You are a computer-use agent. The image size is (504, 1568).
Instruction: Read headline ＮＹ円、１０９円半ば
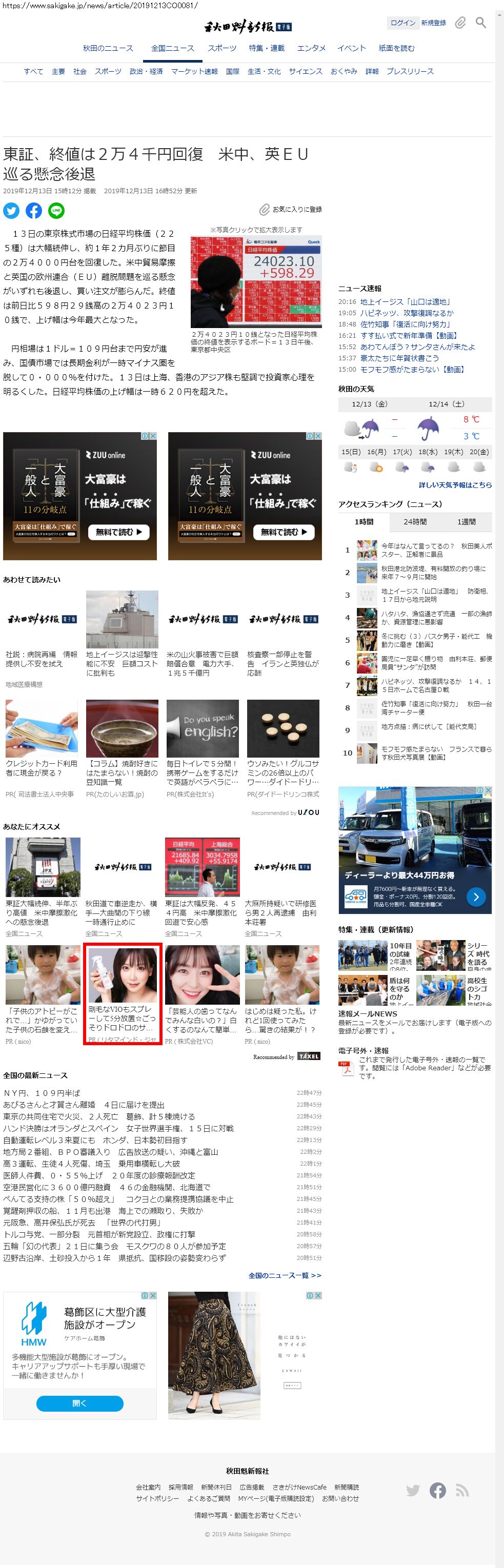(42, 1093)
